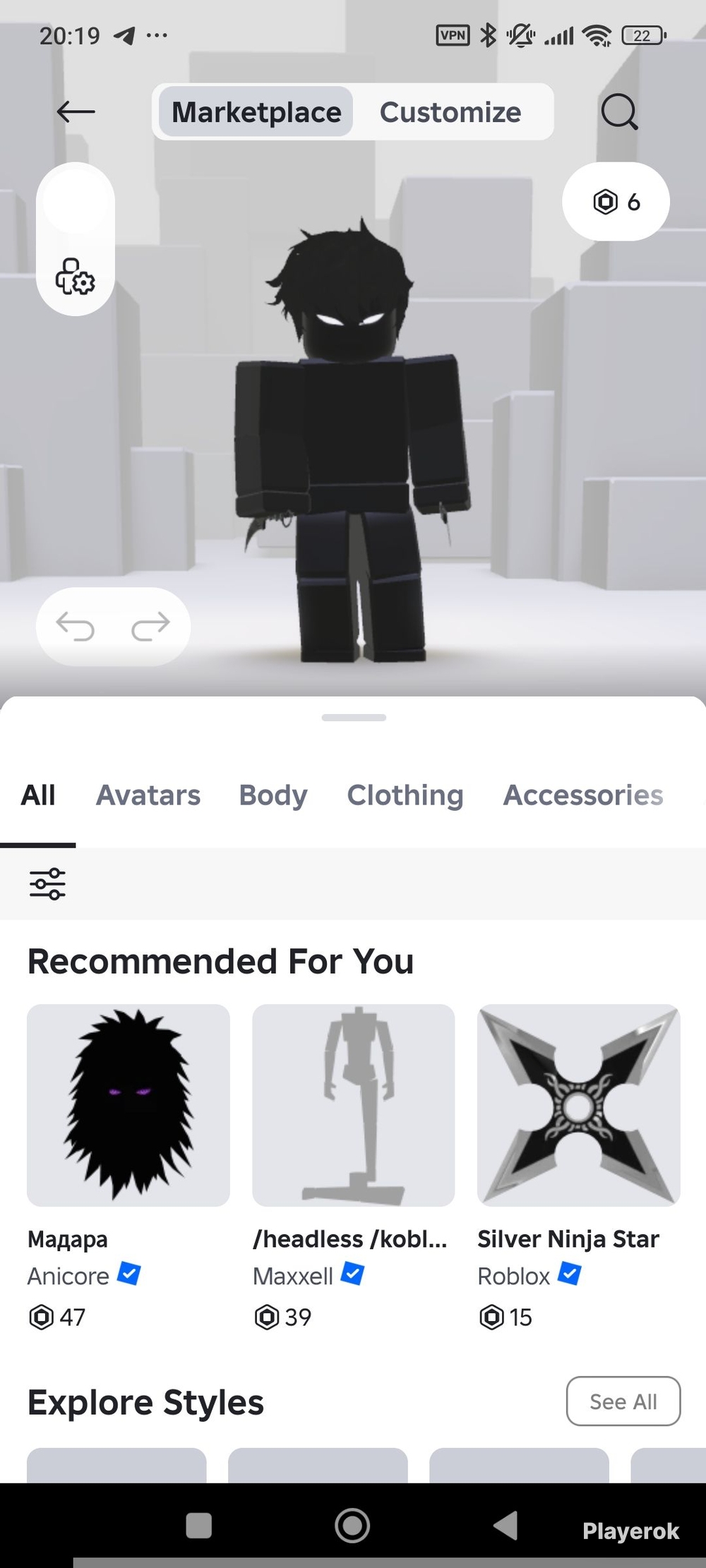Open the search magnifier icon
This screenshot has height=1568, width=706.
[619, 111]
